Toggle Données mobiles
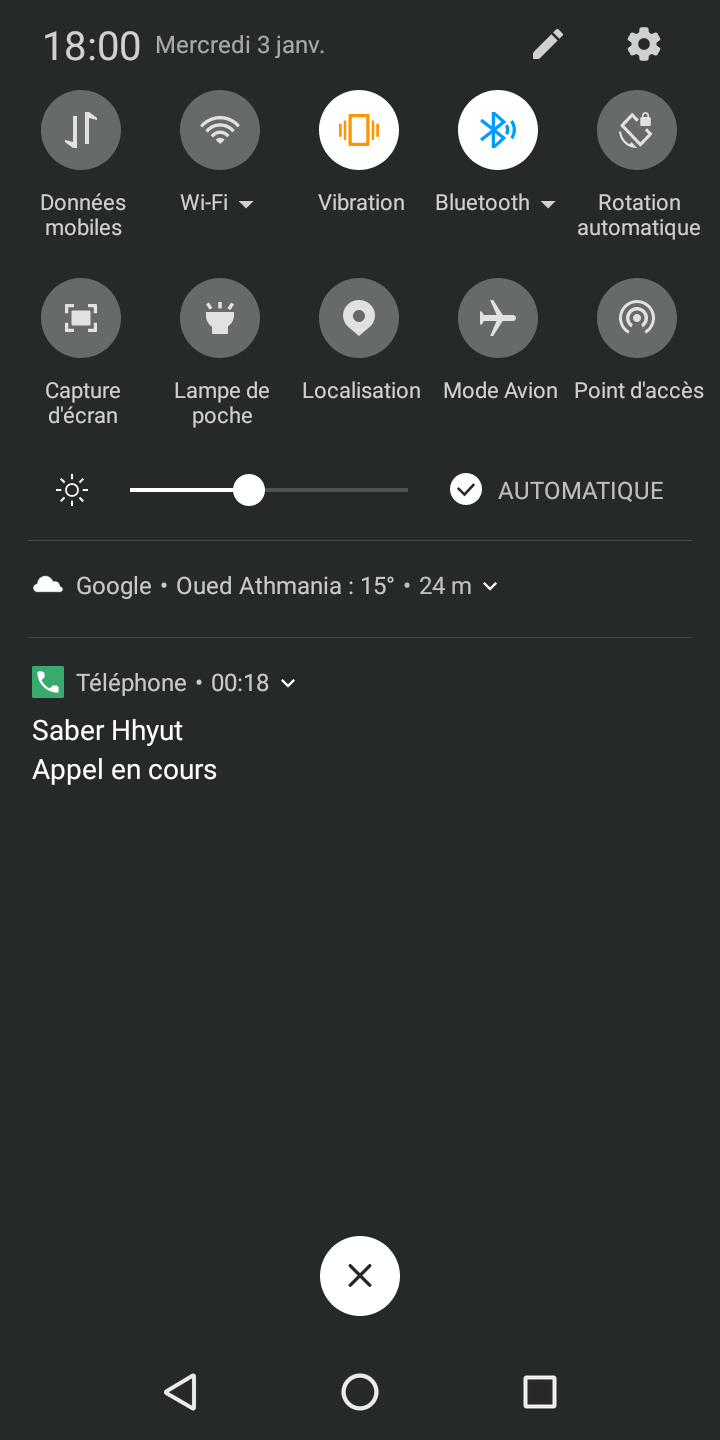Image resolution: width=720 pixels, height=1440 pixels. 81,130
